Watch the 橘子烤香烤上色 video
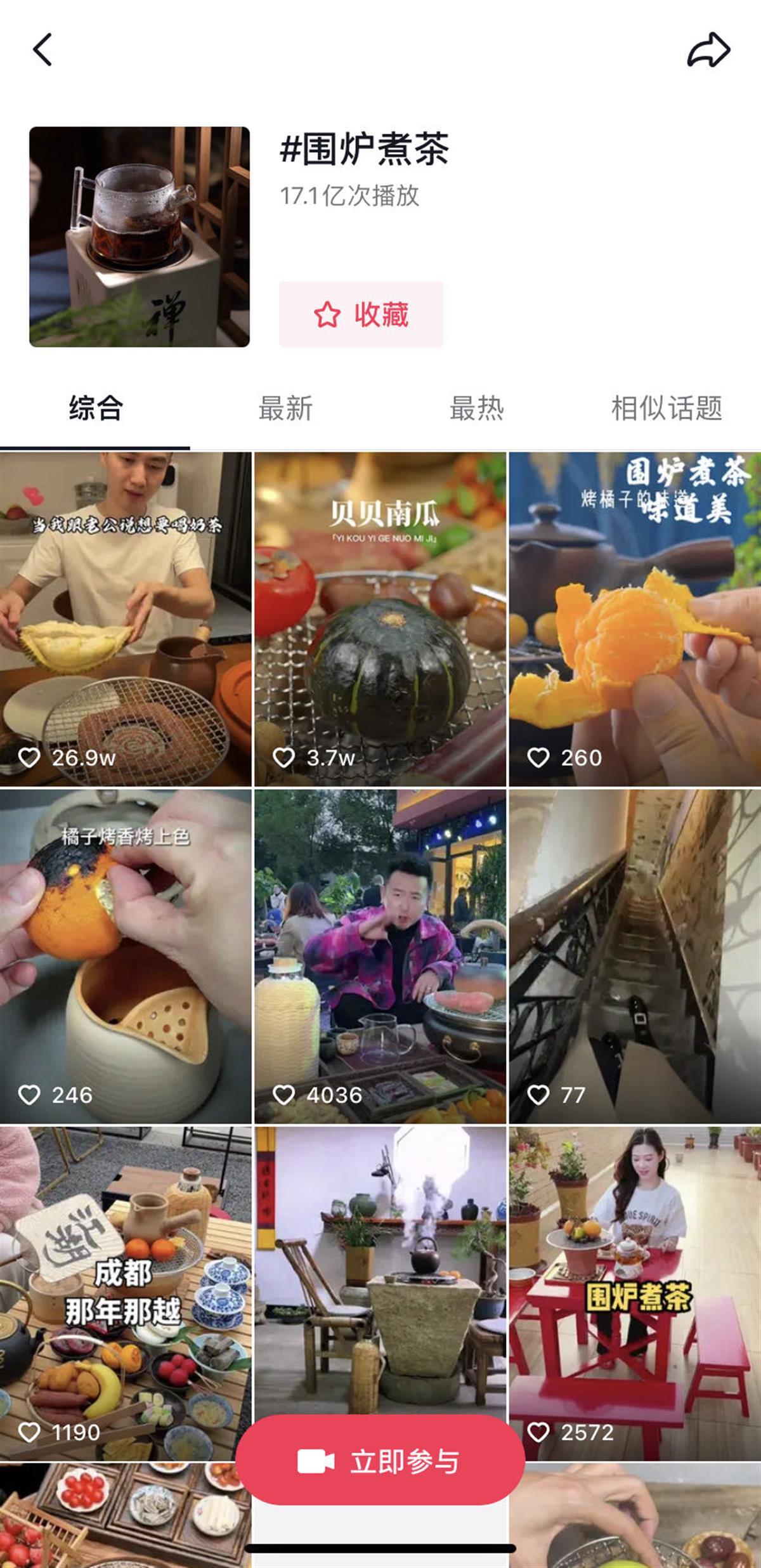Screen dimensions: 761x1568 point(126,956)
